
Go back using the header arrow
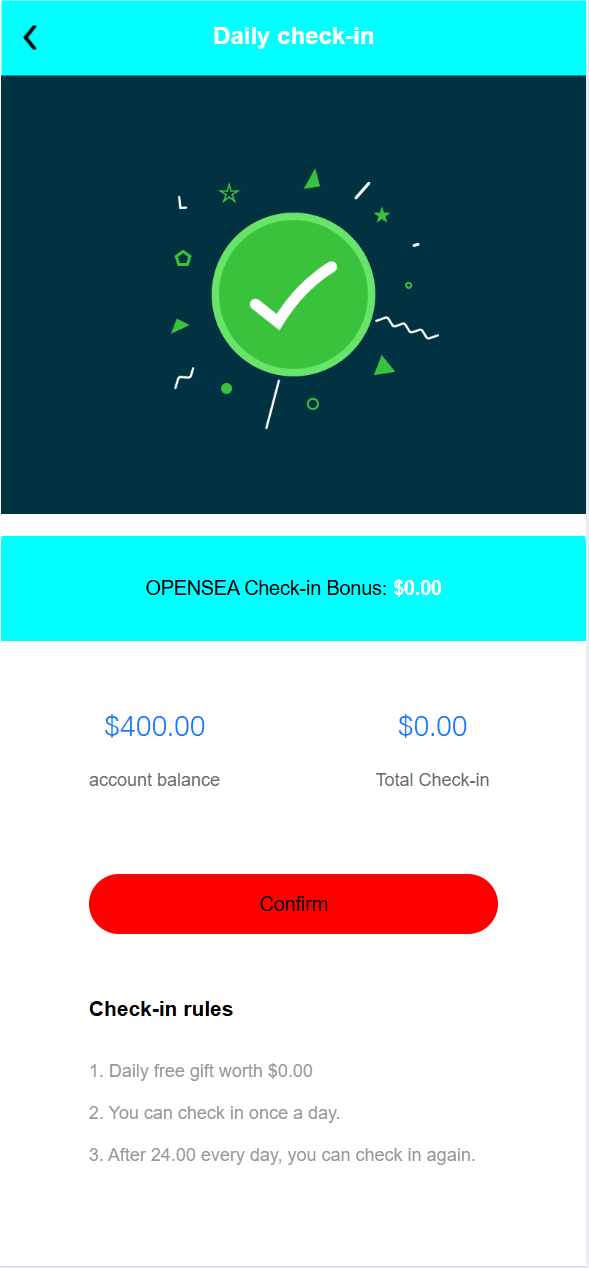point(31,37)
